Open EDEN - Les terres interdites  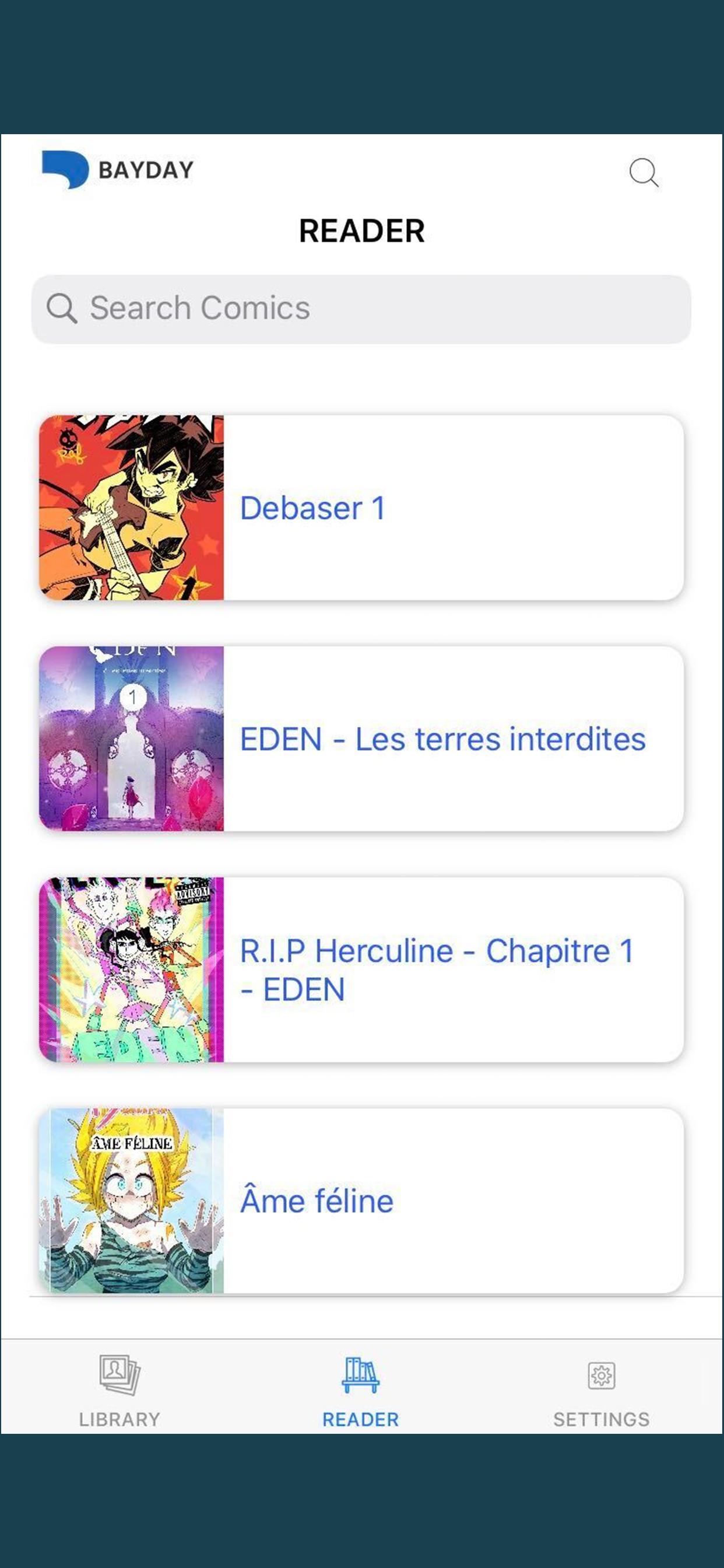point(361,738)
